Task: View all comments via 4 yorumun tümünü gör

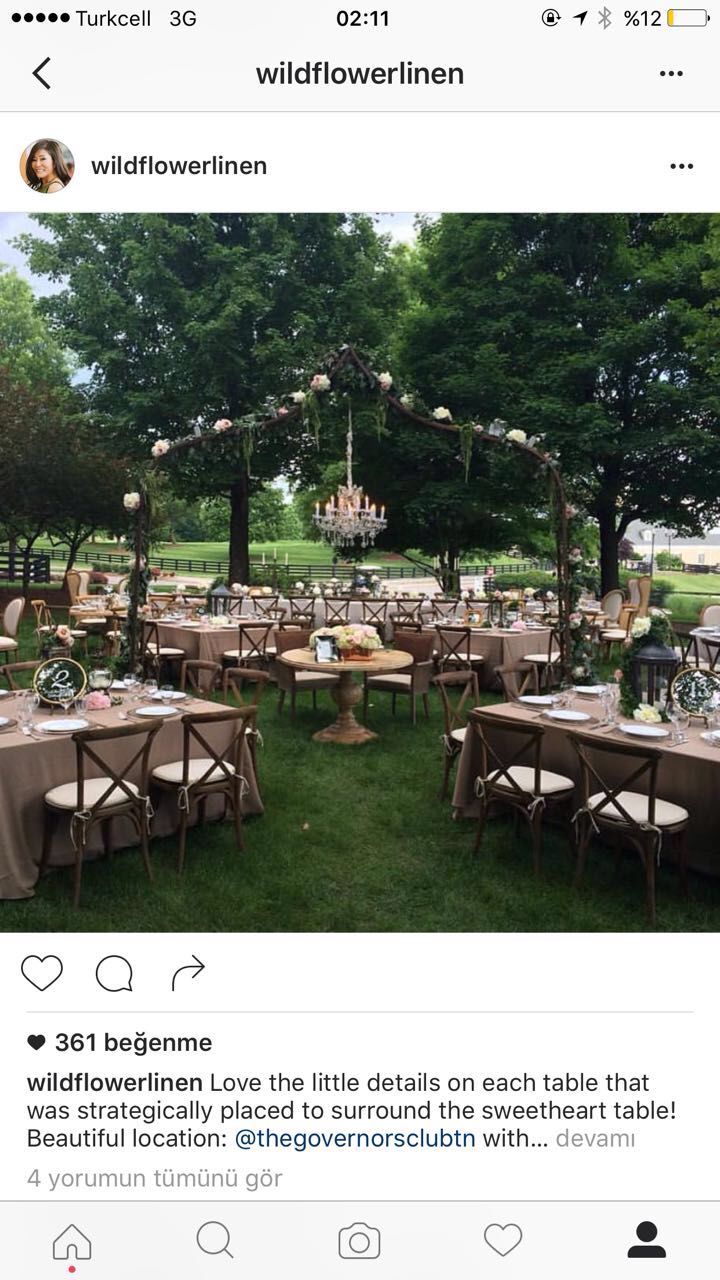Action: (x=155, y=1178)
